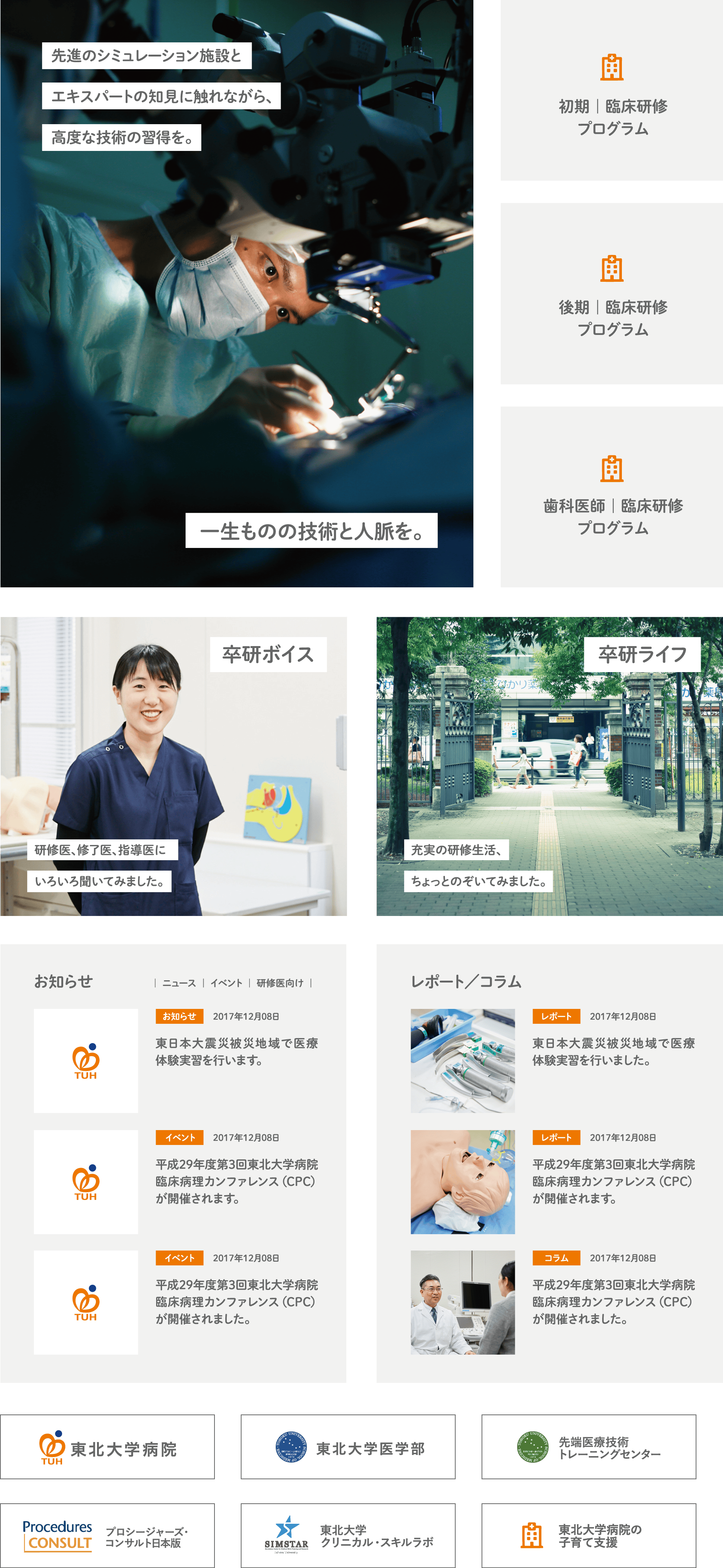Open 東北大学クリニカル・スキルラボ banner
The width and height of the screenshot is (723, 1568).
point(348,1535)
